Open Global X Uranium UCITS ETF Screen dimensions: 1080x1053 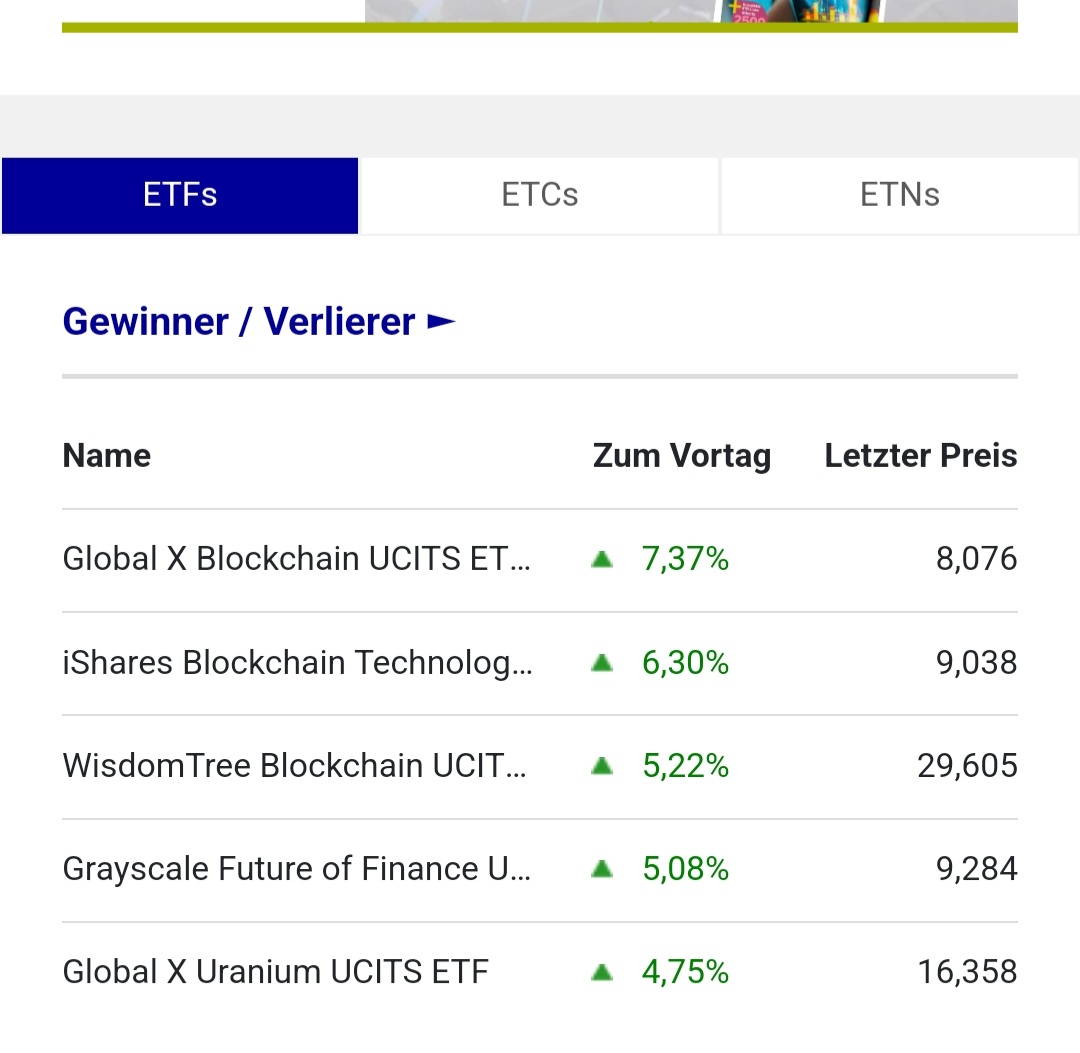click(275, 972)
